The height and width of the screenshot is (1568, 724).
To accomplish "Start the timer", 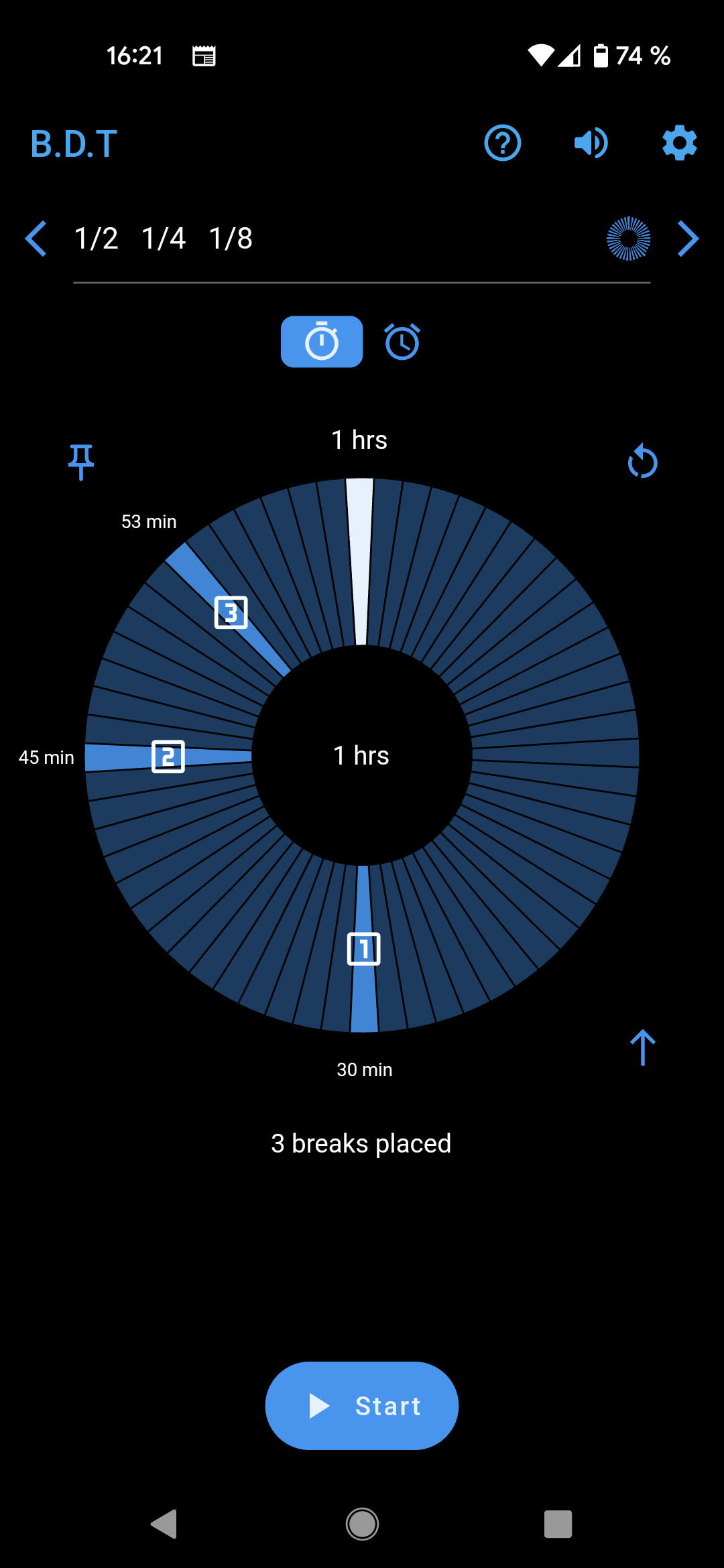I will (x=362, y=1406).
